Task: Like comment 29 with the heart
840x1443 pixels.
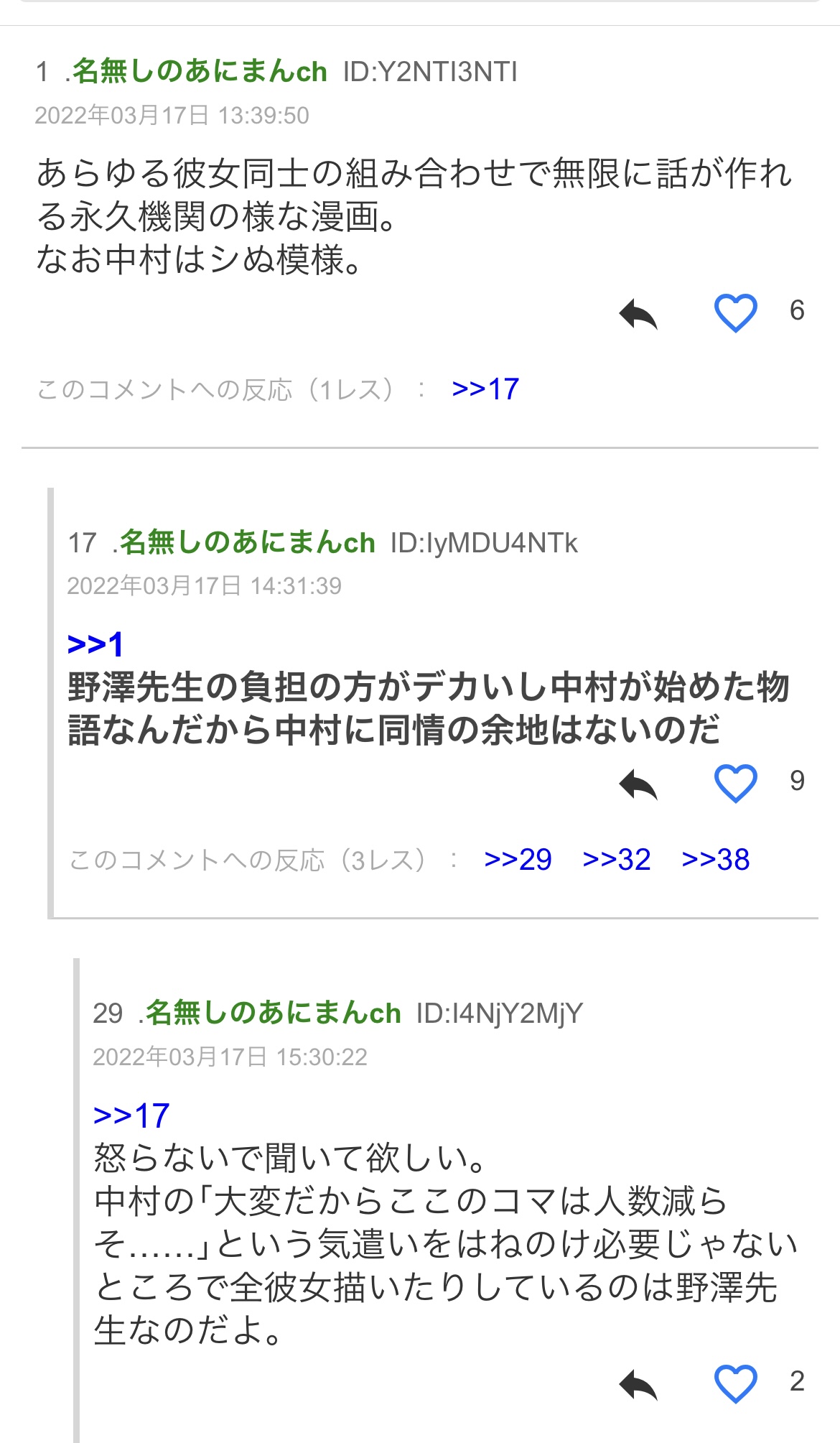Action: pyautogui.click(x=735, y=1383)
